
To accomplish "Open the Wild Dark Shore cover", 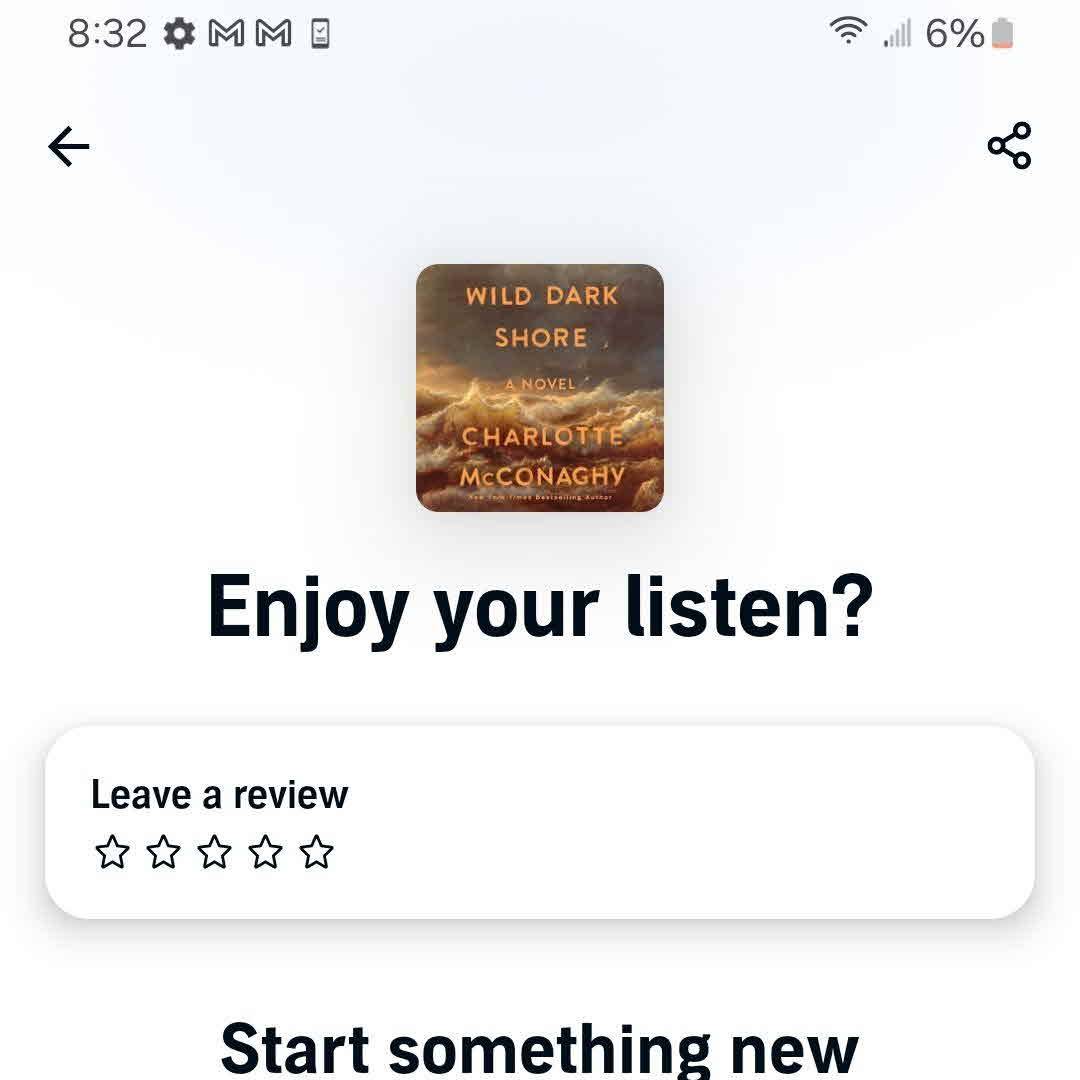I will click(x=539, y=388).
